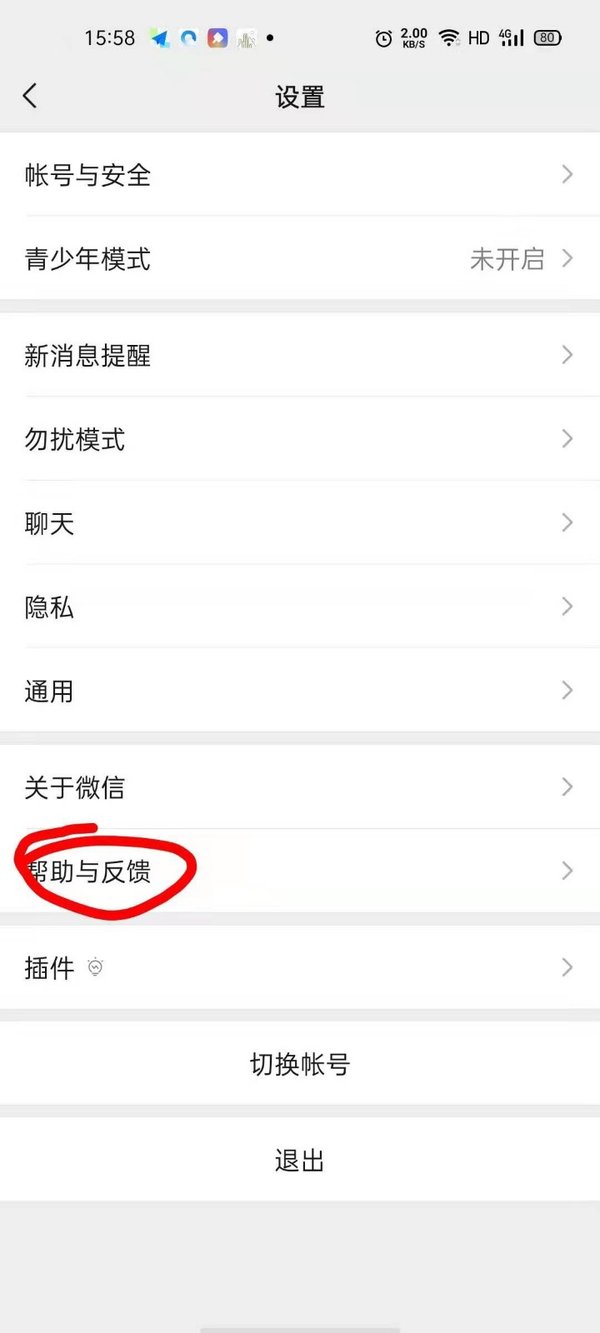The height and width of the screenshot is (1333, 600).
Task: Open 青少年模式 setting
Action: pyautogui.click(x=300, y=259)
